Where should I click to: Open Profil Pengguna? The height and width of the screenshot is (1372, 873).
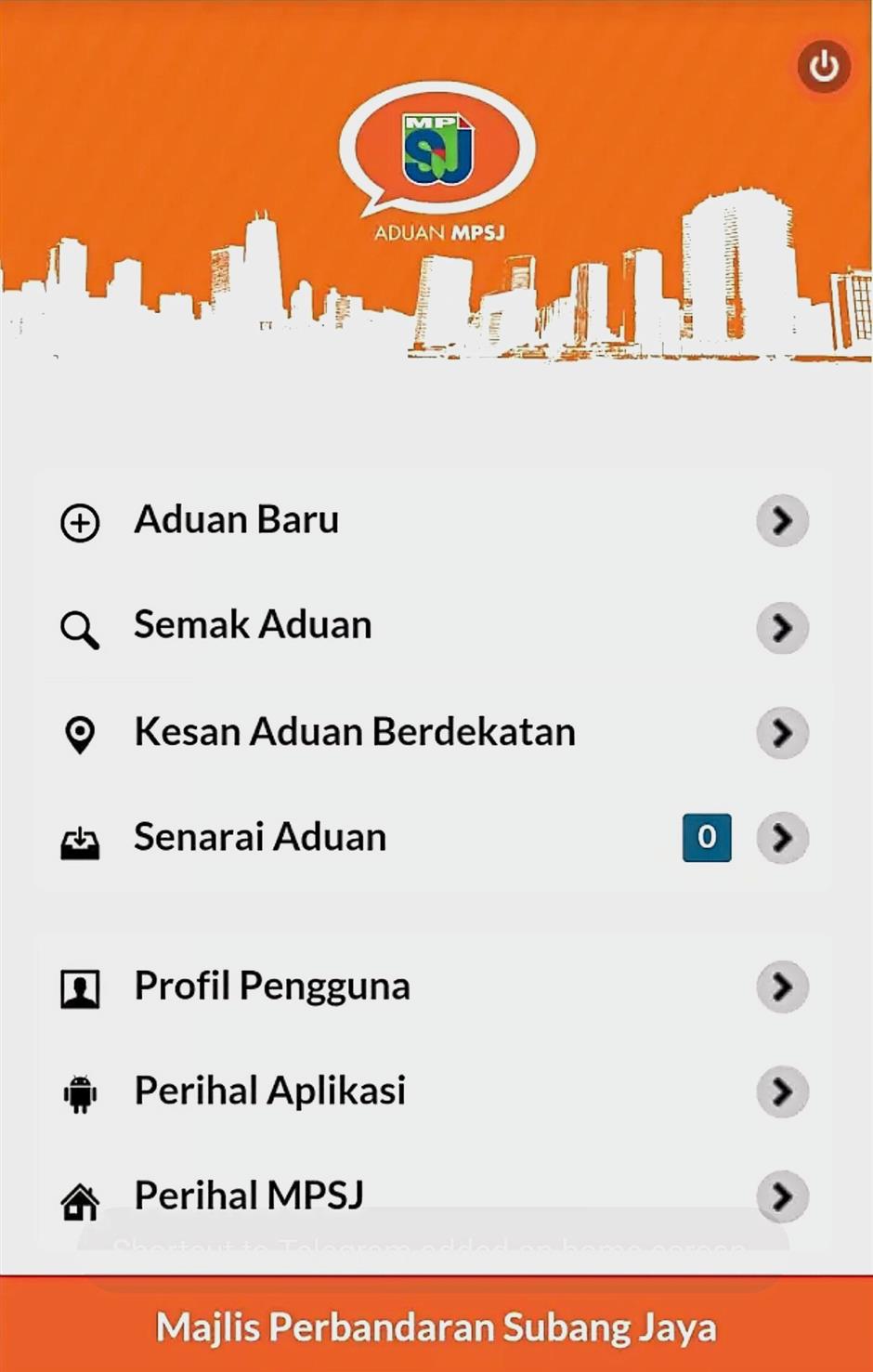tap(272, 987)
